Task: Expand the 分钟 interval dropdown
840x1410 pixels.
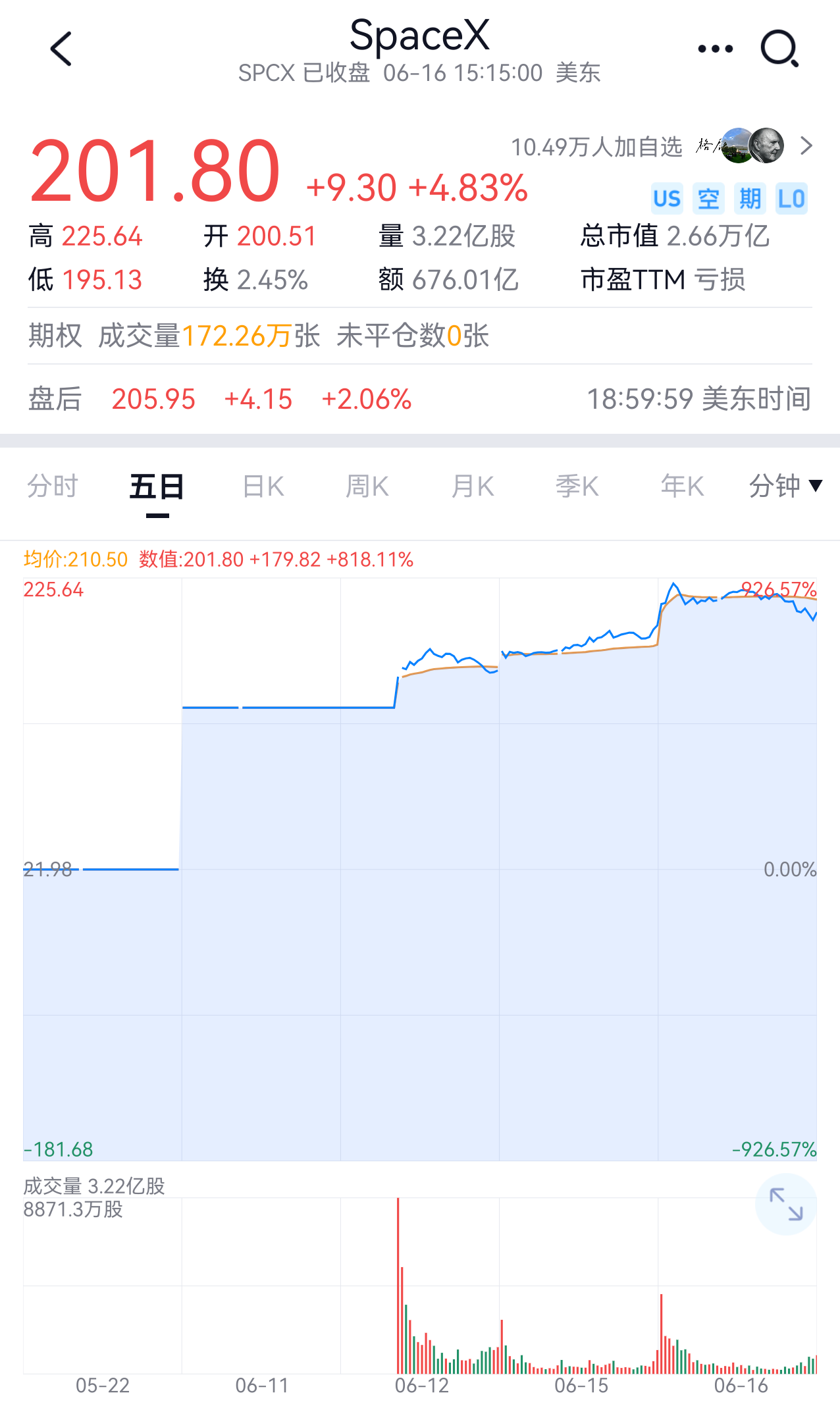Action: point(786,486)
